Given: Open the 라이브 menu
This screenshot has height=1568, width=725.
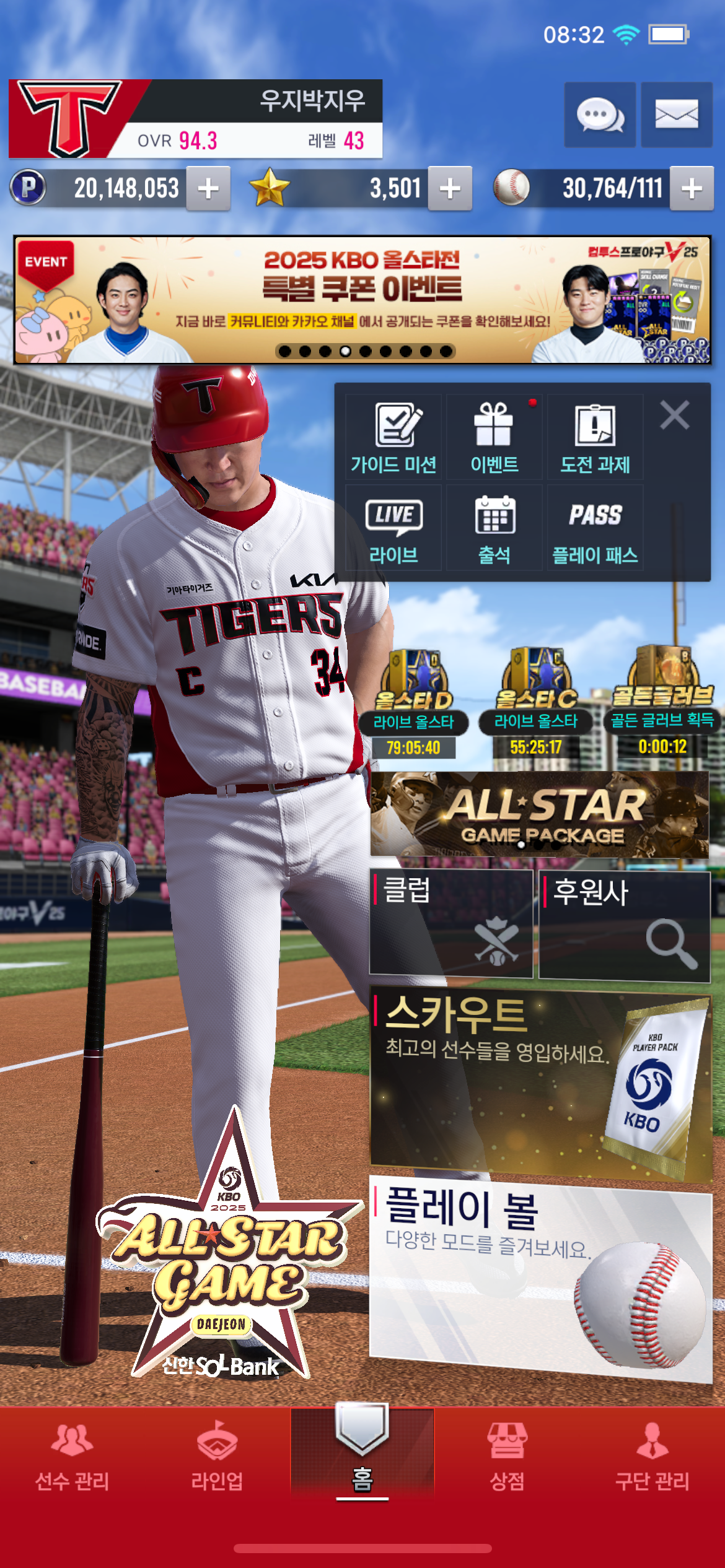Looking at the screenshot, I should click(x=393, y=528).
